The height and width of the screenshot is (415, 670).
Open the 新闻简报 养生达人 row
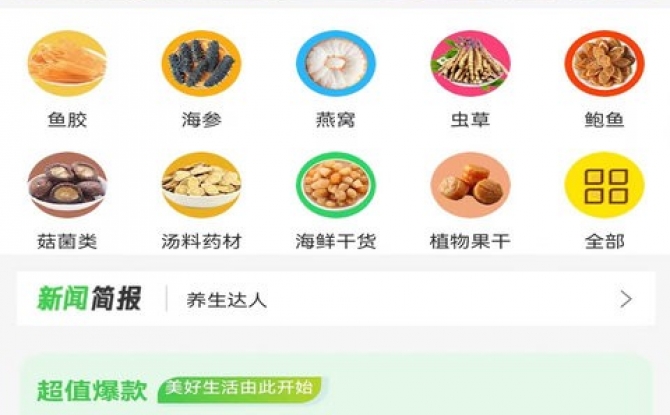[x=335, y=299]
